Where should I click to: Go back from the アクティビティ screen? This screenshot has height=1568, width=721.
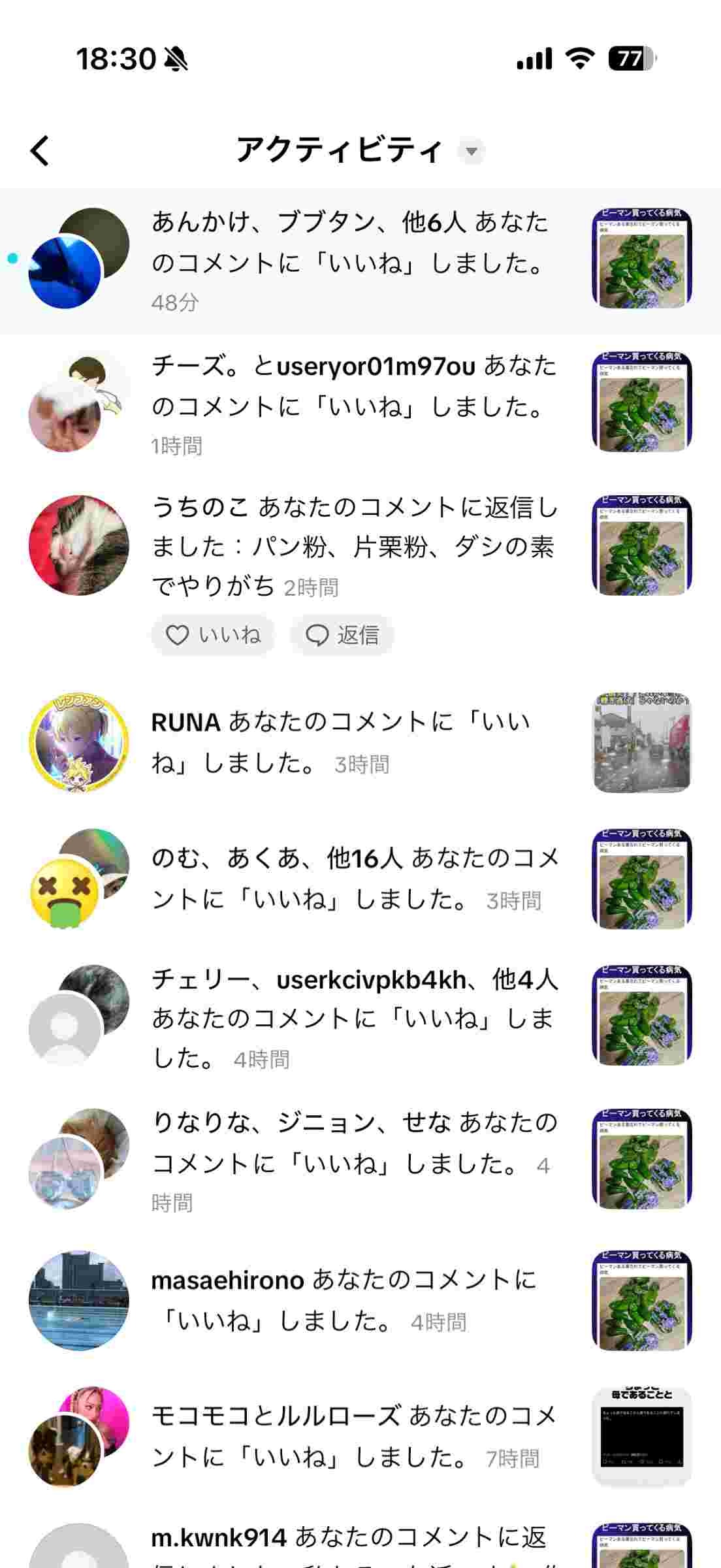point(40,151)
